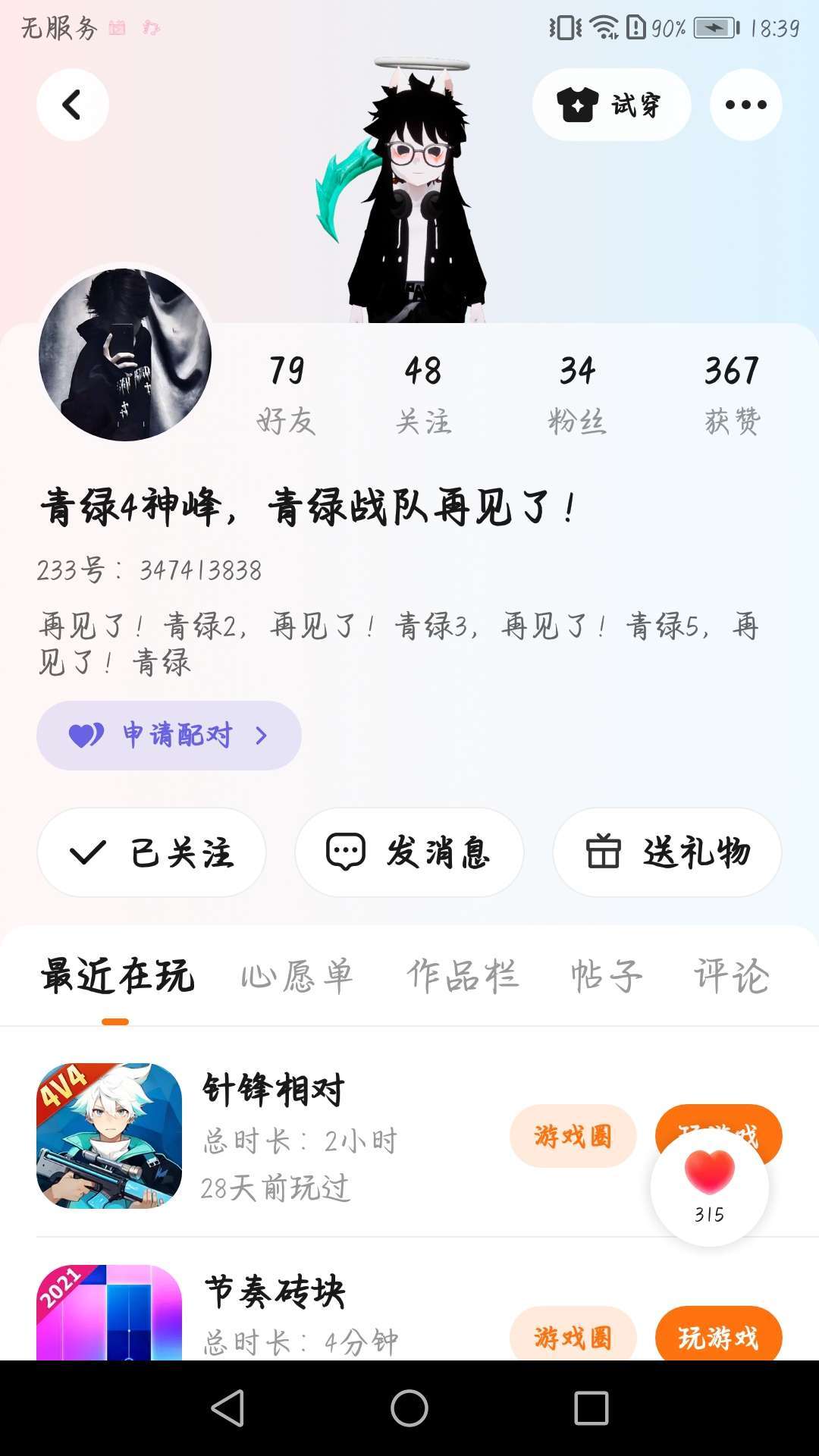Viewport: 819px width, 1456px height.
Task: Go back using the top-left arrow
Action: [72, 105]
